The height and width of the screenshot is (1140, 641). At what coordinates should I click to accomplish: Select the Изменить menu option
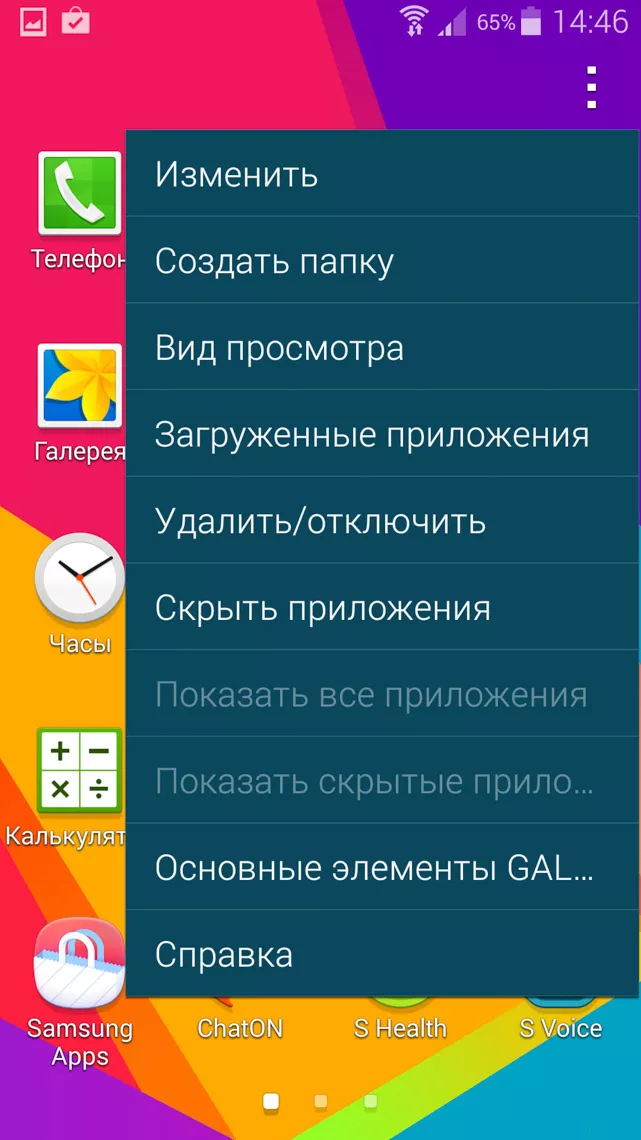pos(380,175)
